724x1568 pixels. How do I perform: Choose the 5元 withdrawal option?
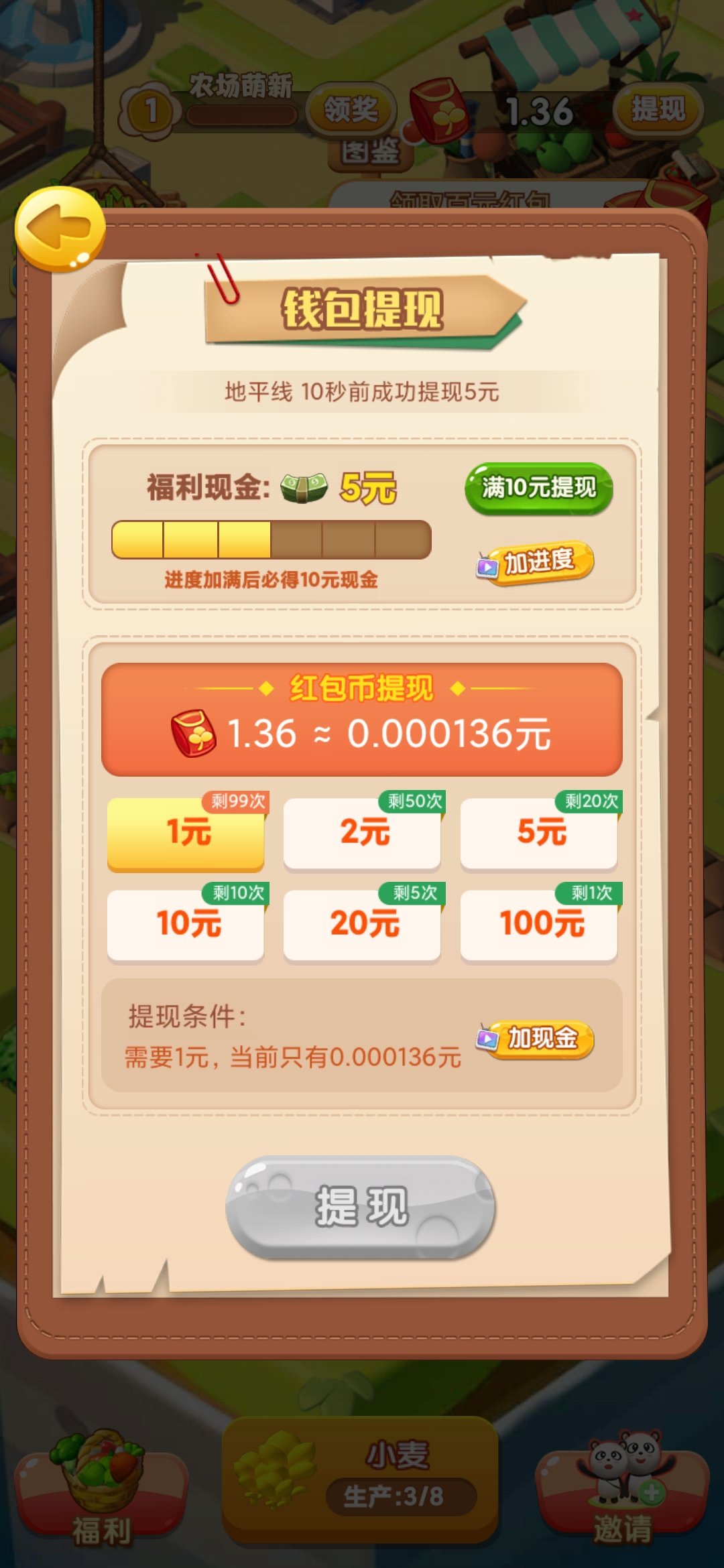click(539, 833)
